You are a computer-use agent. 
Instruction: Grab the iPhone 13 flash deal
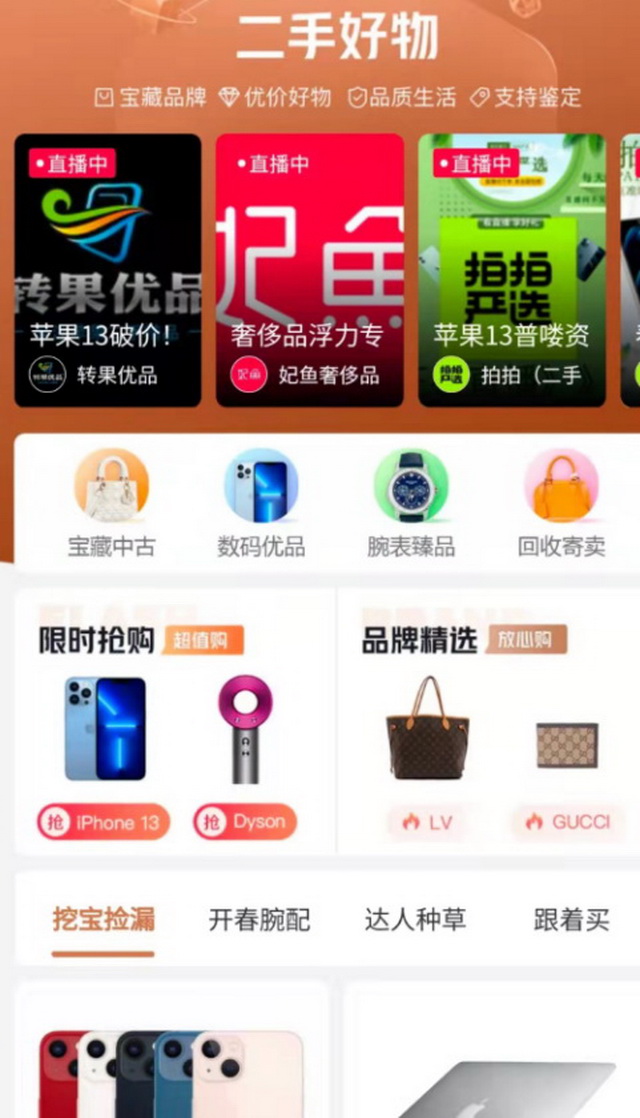[104, 822]
